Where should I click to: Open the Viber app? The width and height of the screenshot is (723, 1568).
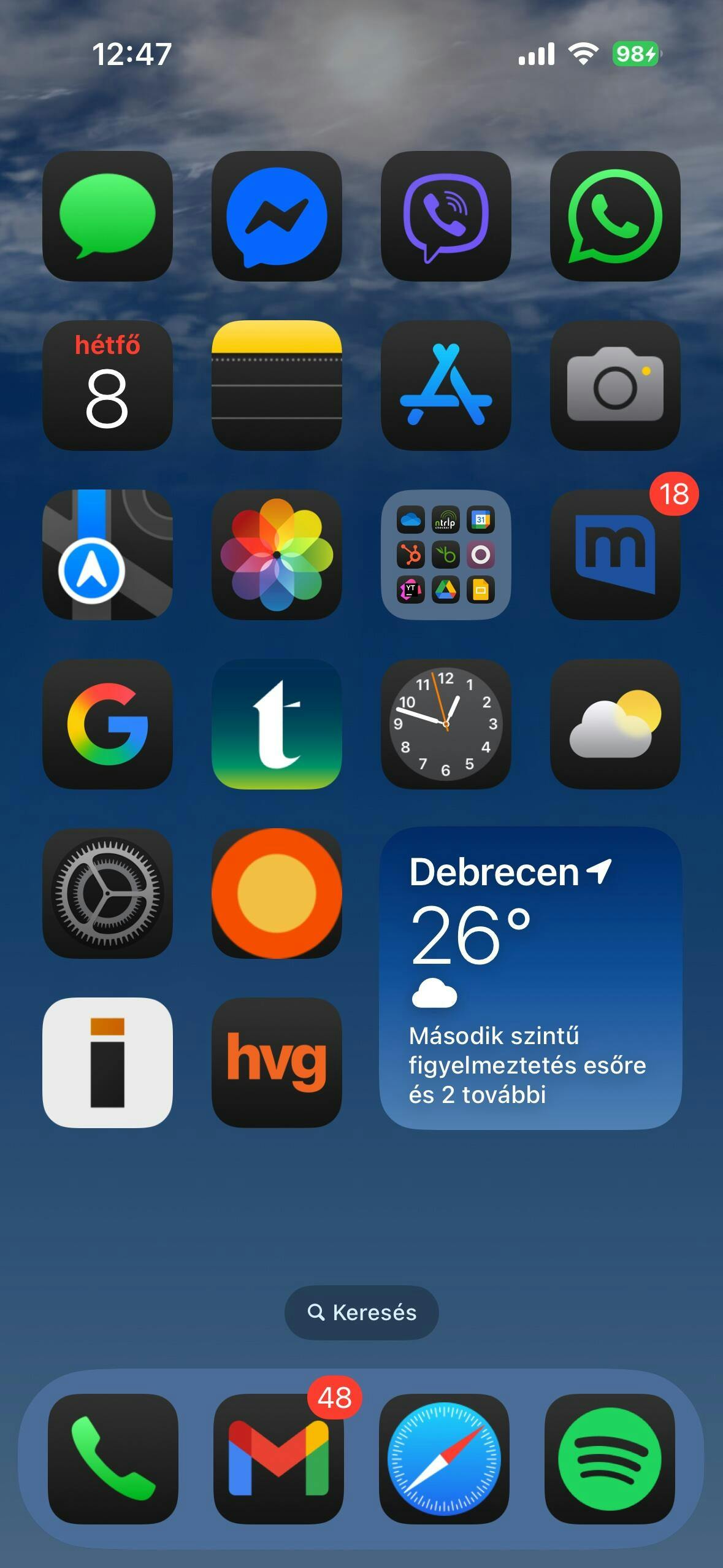[446, 216]
